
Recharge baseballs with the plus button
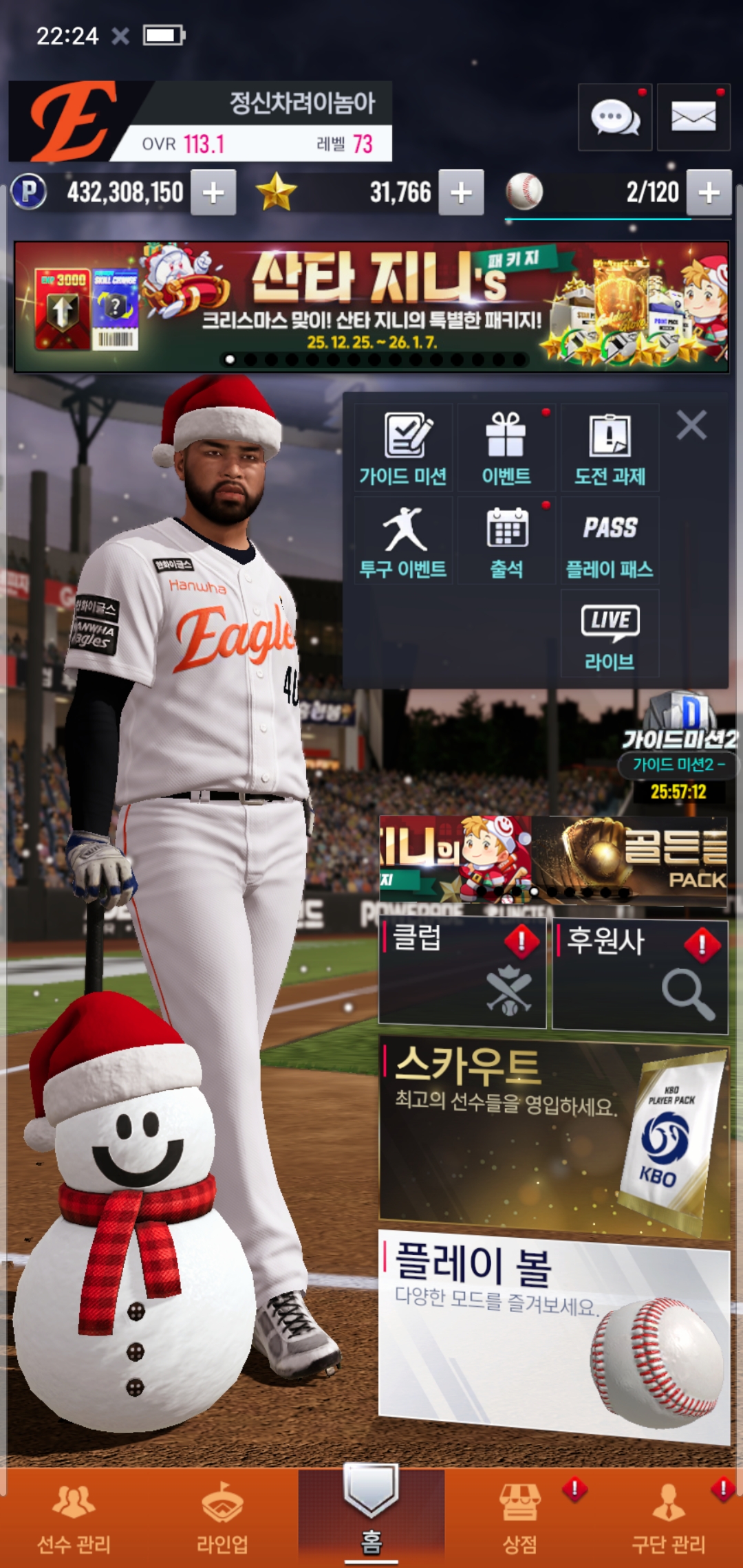[709, 193]
